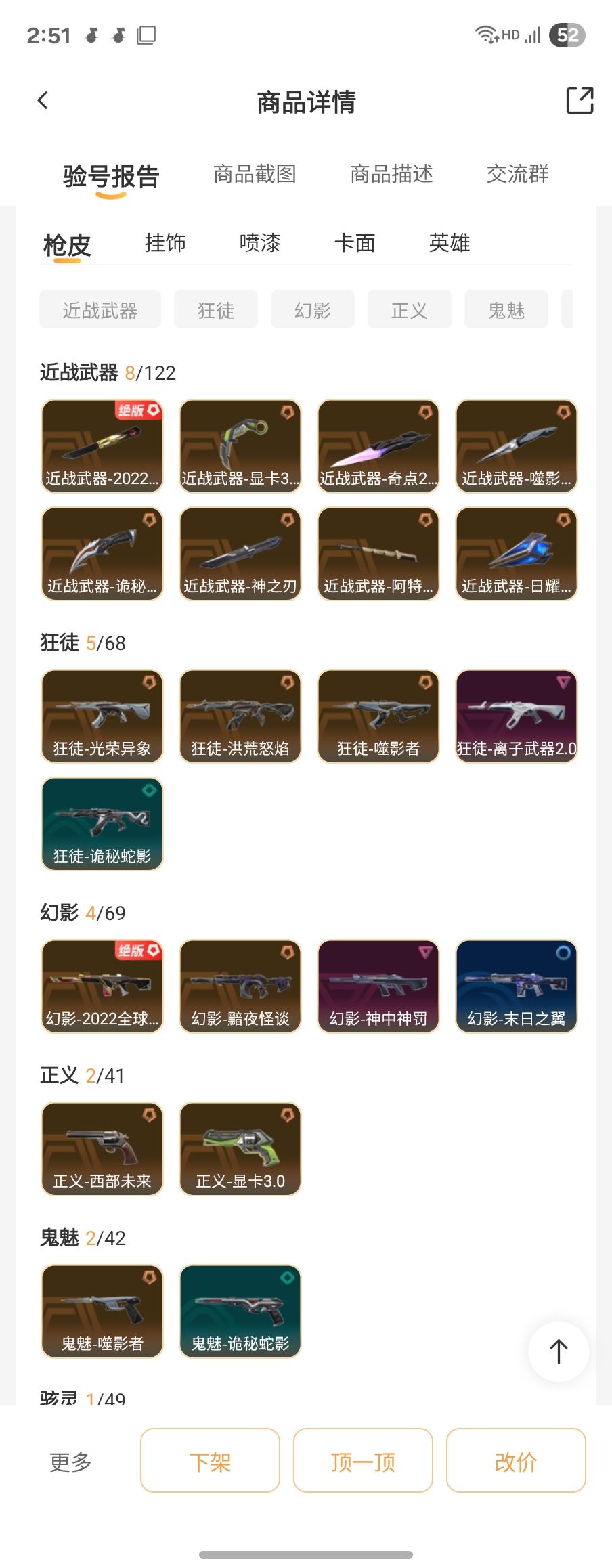The width and height of the screenshot is (612, 1568).
Task: Switch to 商品截图 tab
Action: [255, 174]
